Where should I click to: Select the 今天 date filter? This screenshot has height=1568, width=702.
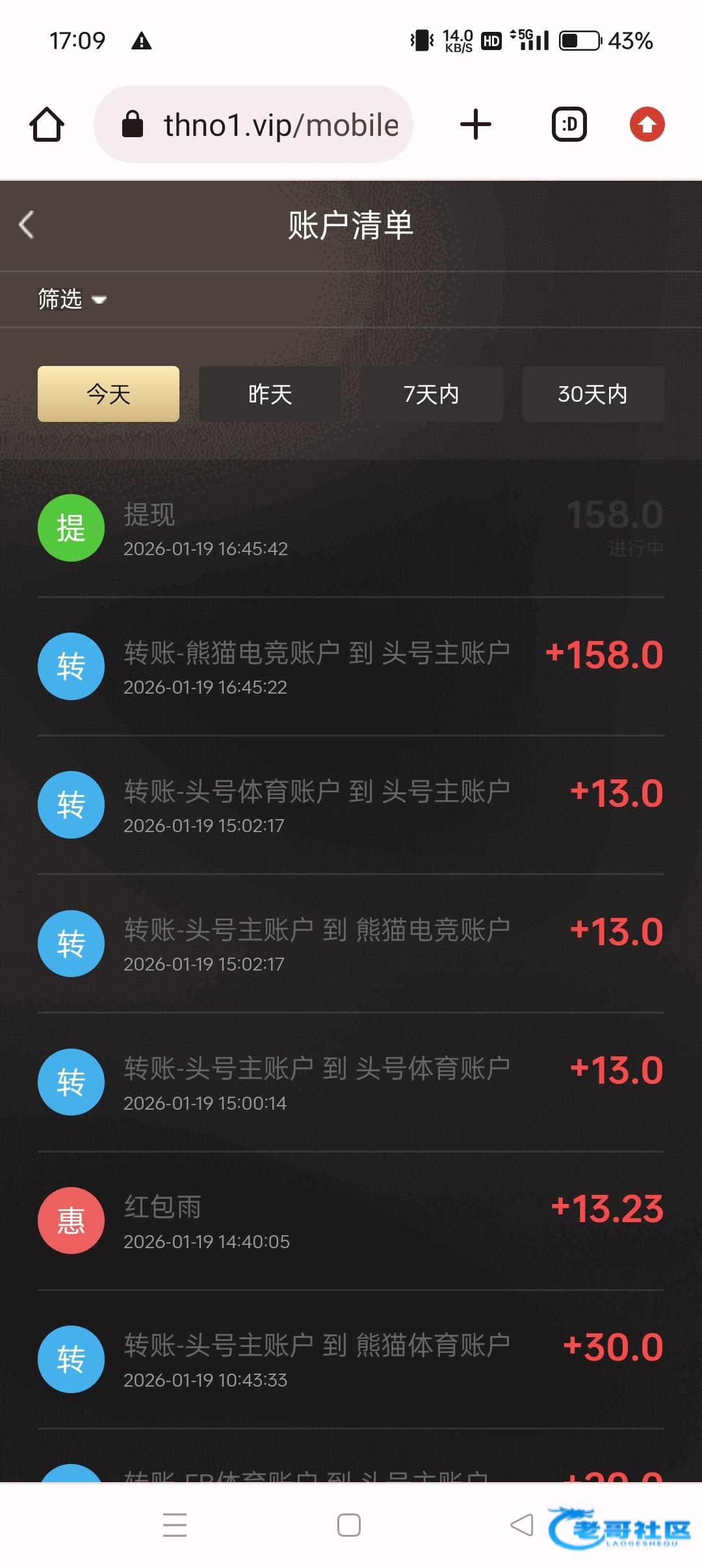[x=109, y=394]
